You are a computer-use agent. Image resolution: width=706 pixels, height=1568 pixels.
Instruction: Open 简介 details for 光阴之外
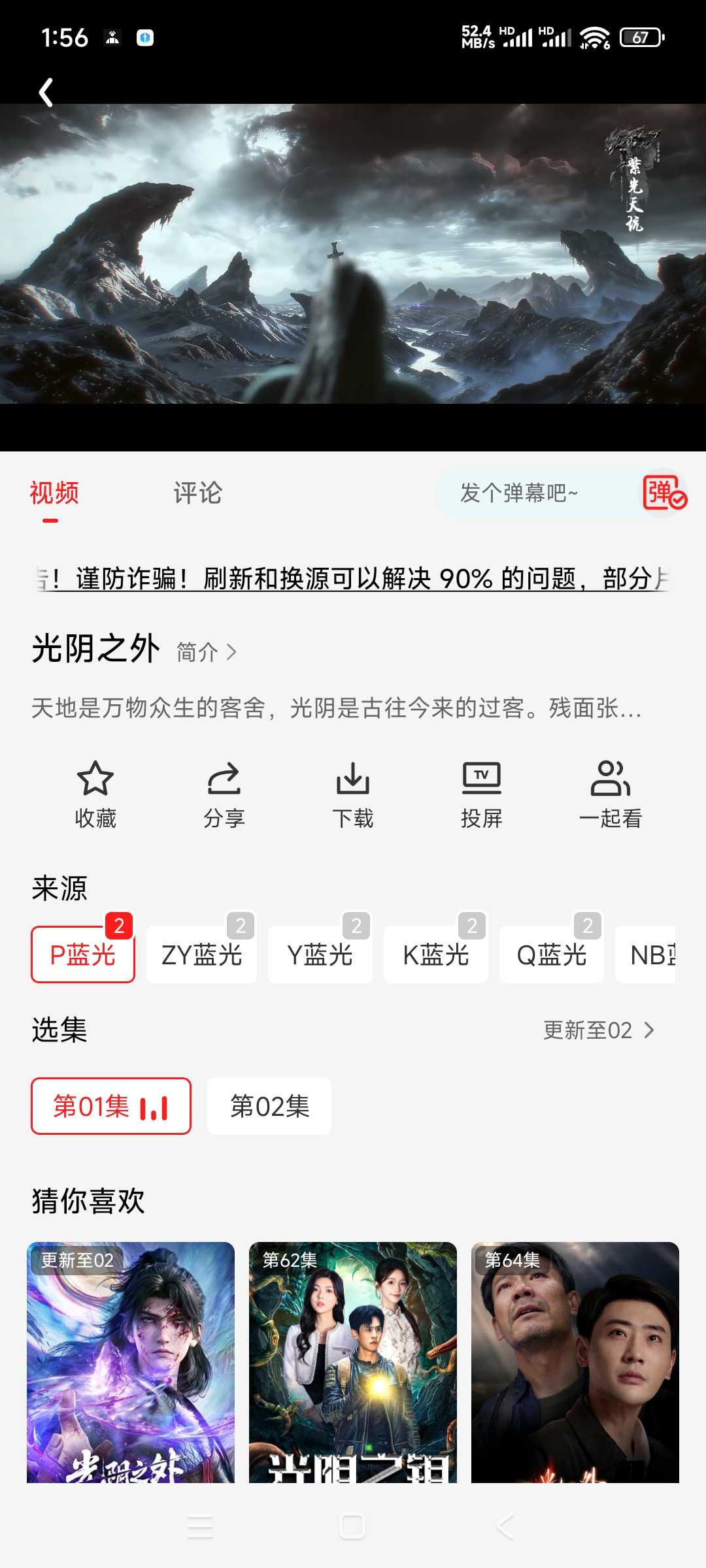(x=206, y=651)
